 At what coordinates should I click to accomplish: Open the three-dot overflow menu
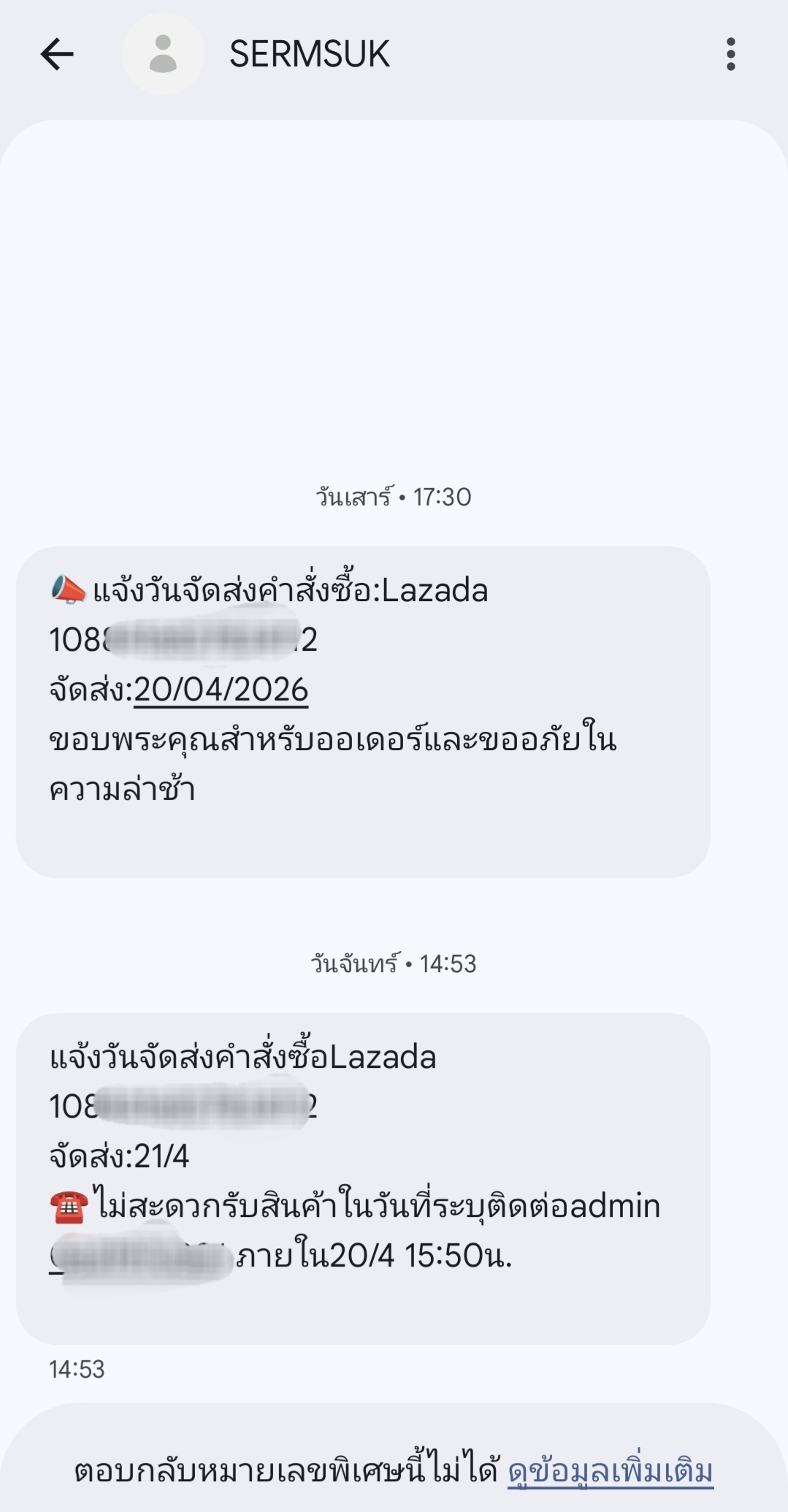click(x=730, y=54)
